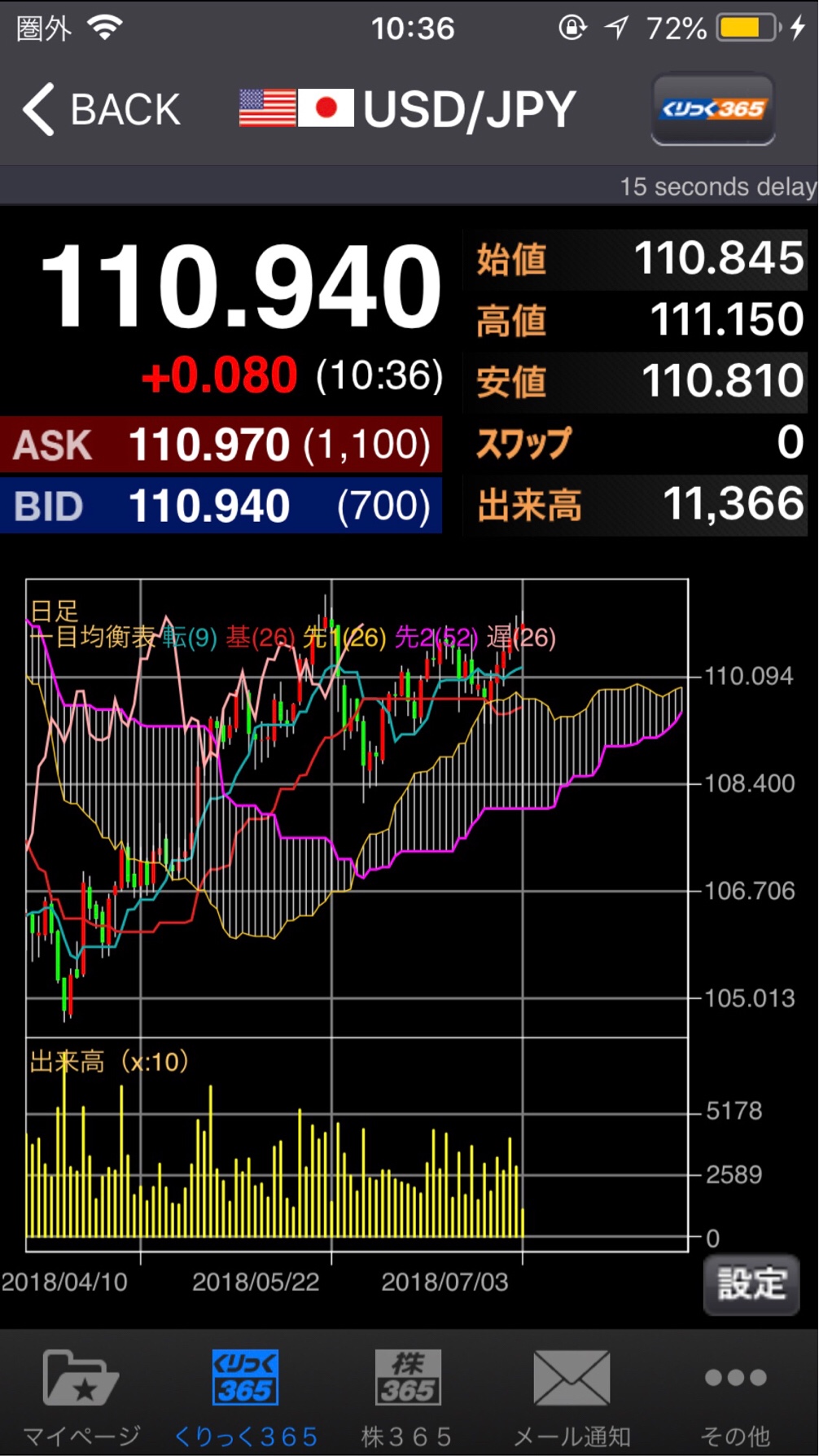Tap the くりっく365 button in the header
This screenshot has width=819, height=1456.
(713, 109)
